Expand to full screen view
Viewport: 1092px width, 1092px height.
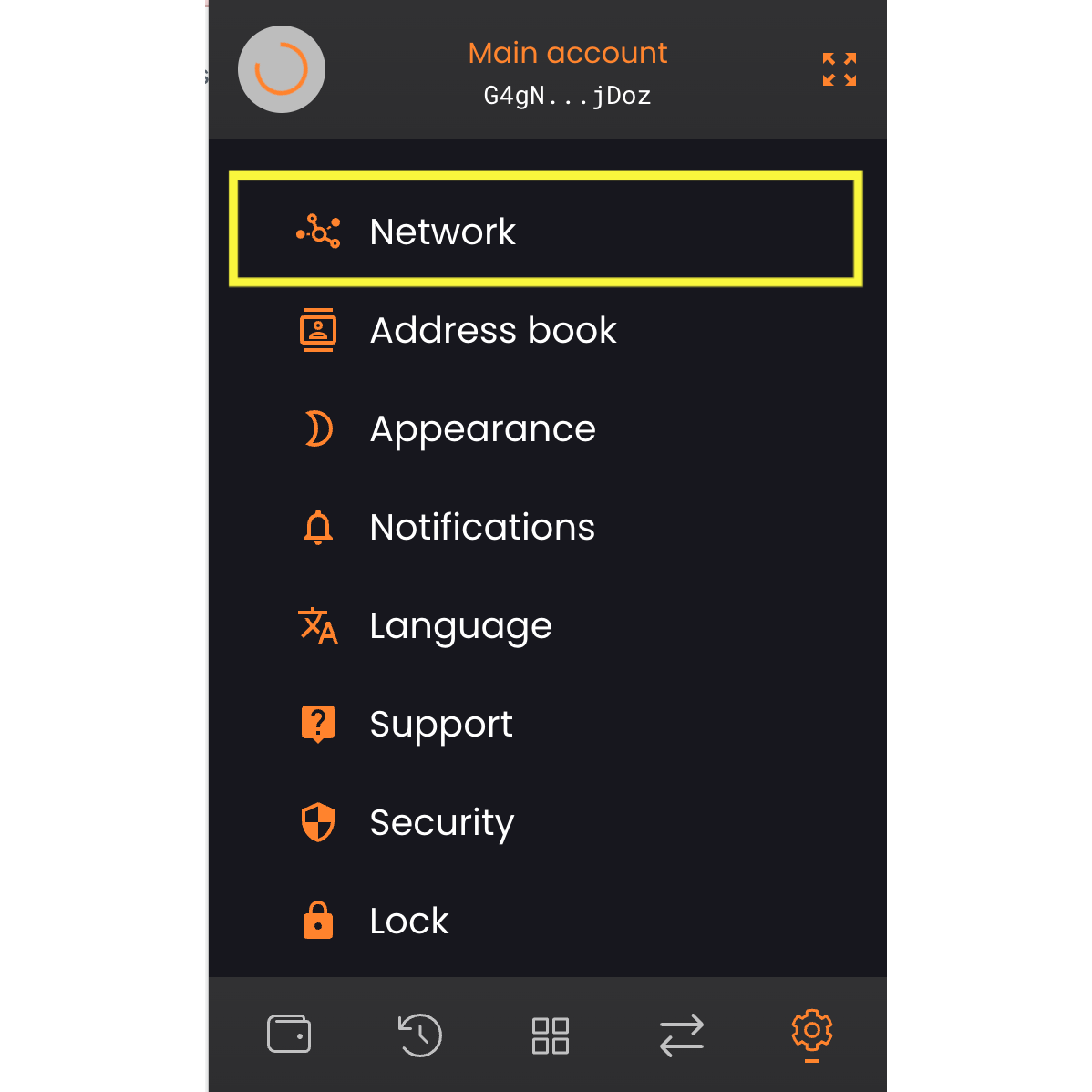[x=839, y=69]
